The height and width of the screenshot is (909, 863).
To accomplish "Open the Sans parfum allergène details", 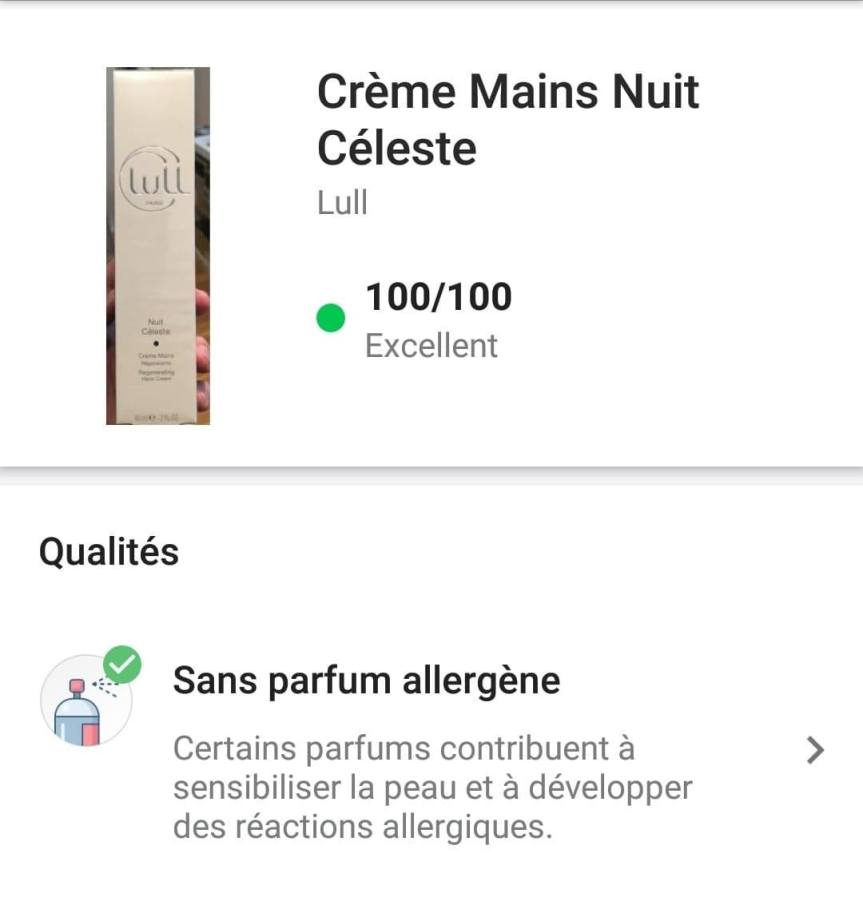I will point(815,751).
